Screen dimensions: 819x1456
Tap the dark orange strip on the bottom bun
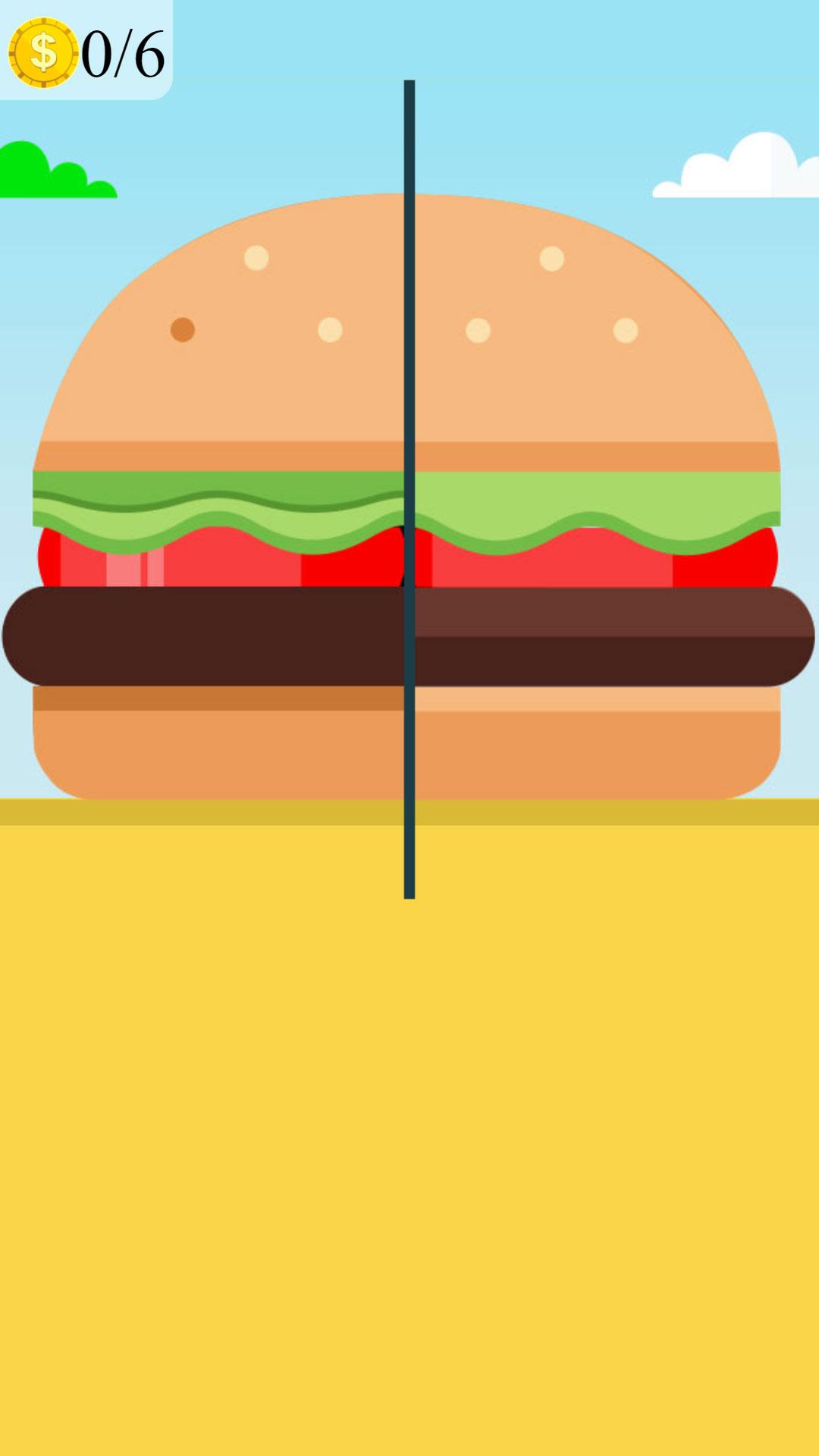[x=218, y=698]
